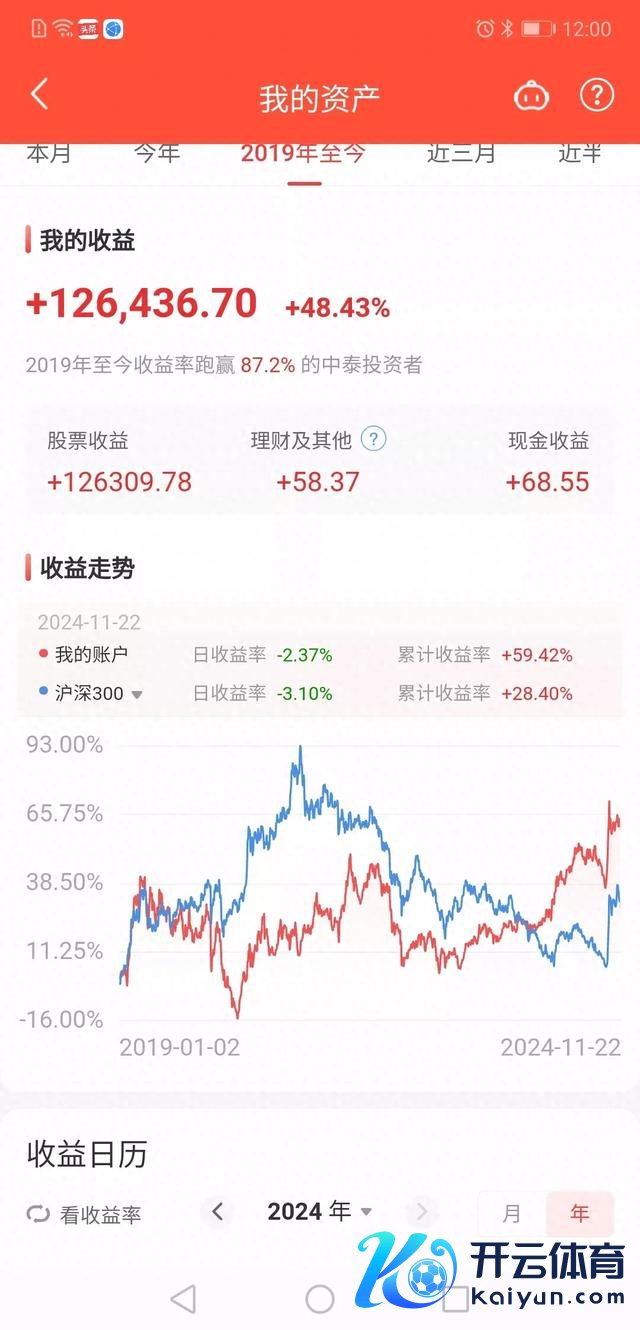Select the 年 calendar view

click(580, 1213)
